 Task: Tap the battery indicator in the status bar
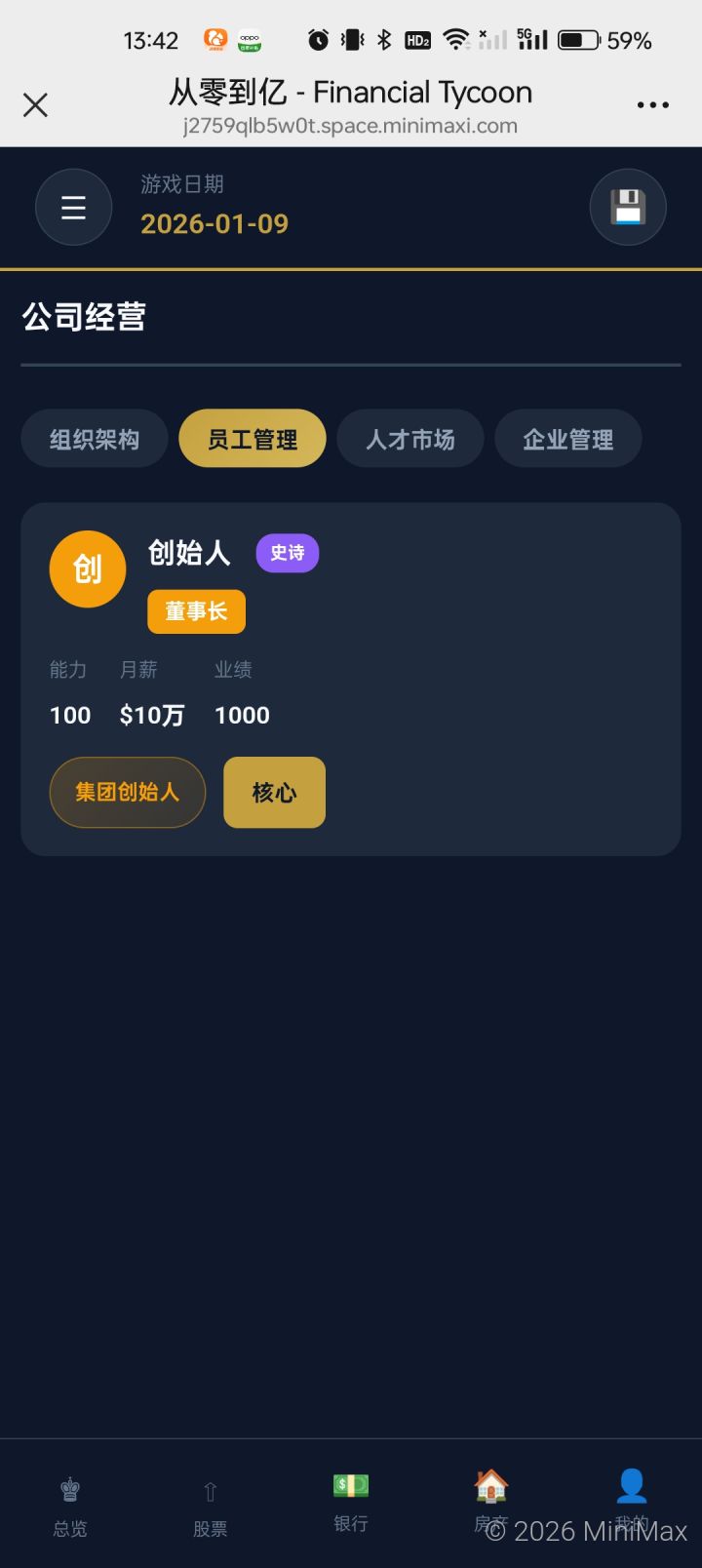click(577, 39)
